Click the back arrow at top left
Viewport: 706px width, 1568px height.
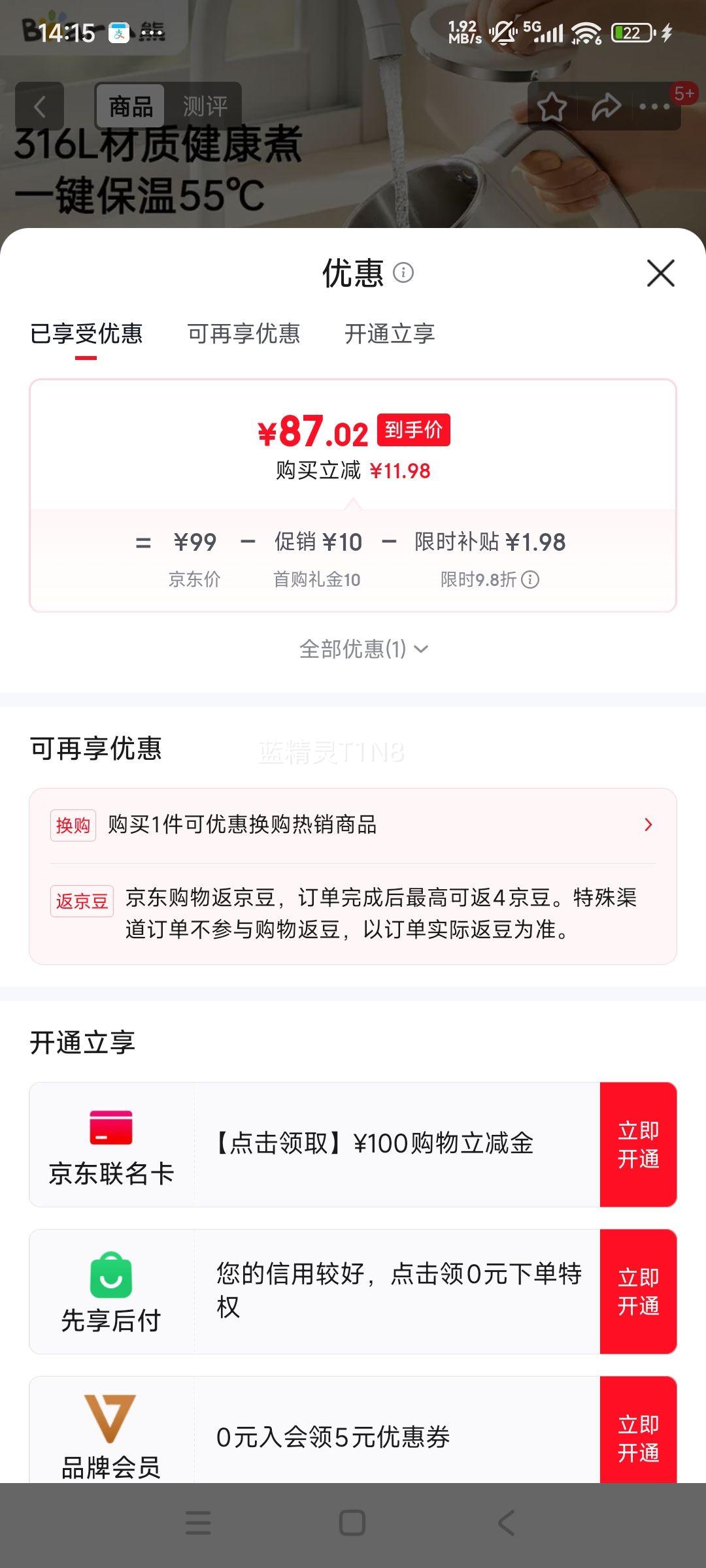[x=41, y=106]
